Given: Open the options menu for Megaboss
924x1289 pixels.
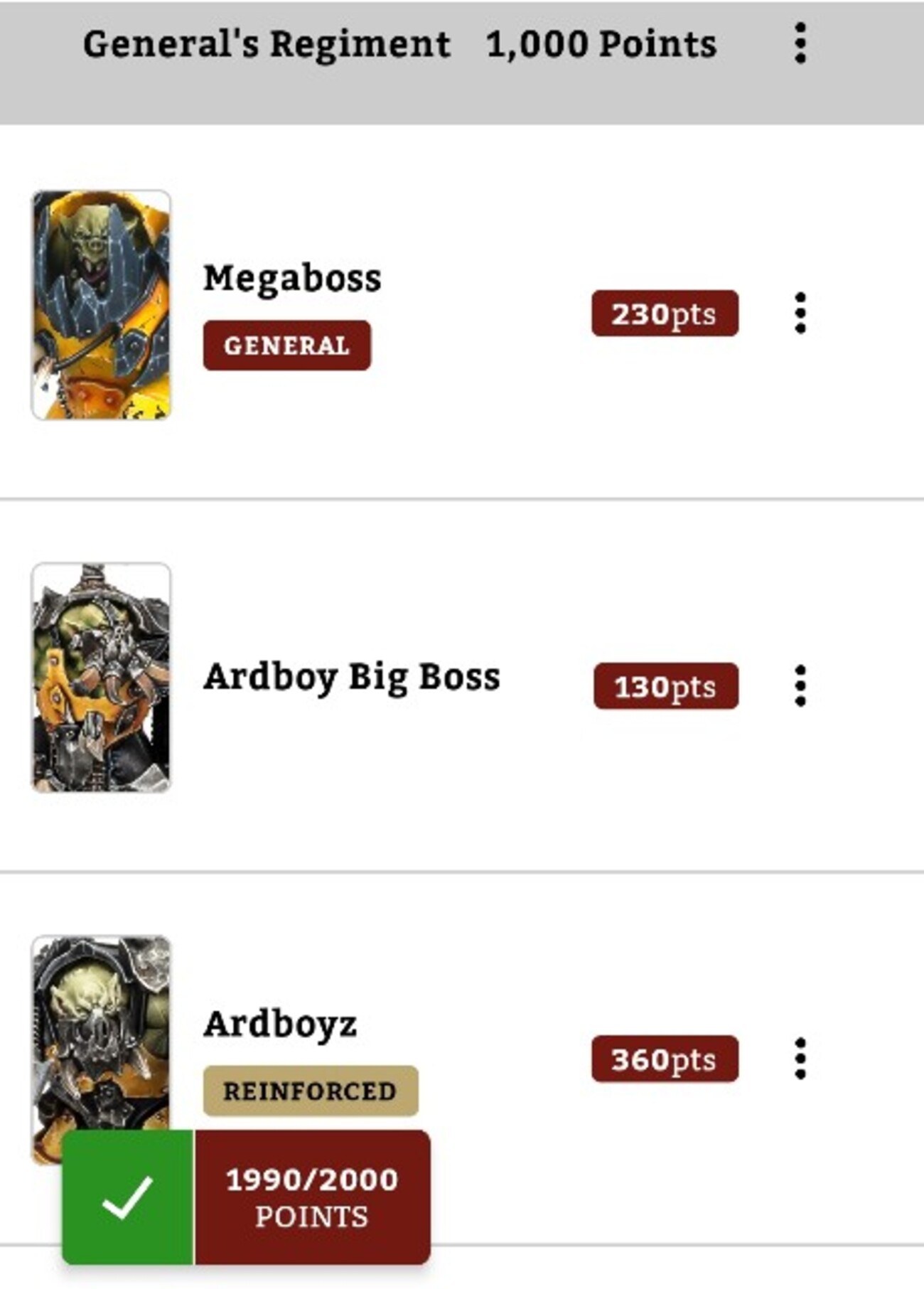Looking at the screenshot, I should click(800, 313).
